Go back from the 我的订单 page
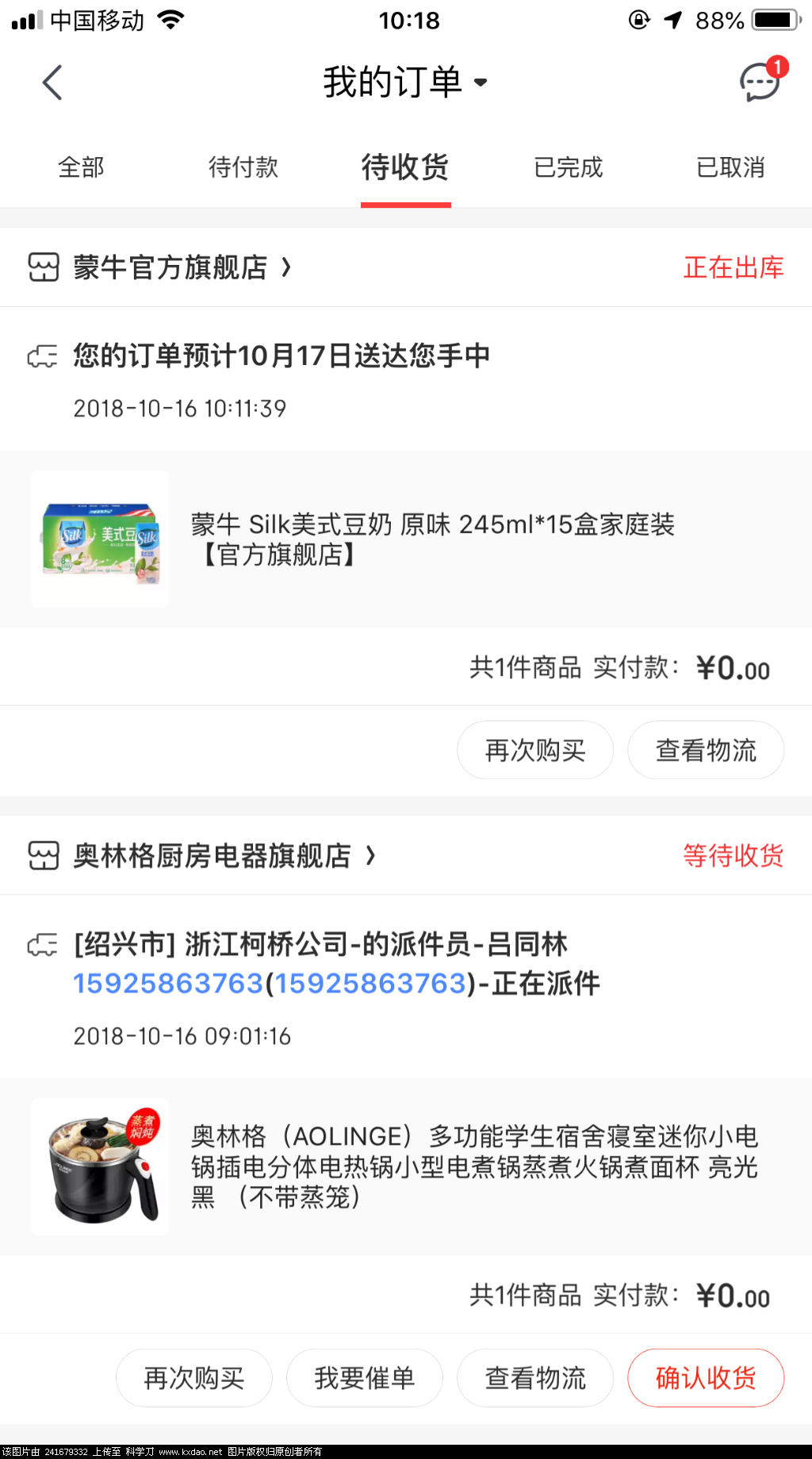The image size is (812, 1459). (x=52, y=83)
